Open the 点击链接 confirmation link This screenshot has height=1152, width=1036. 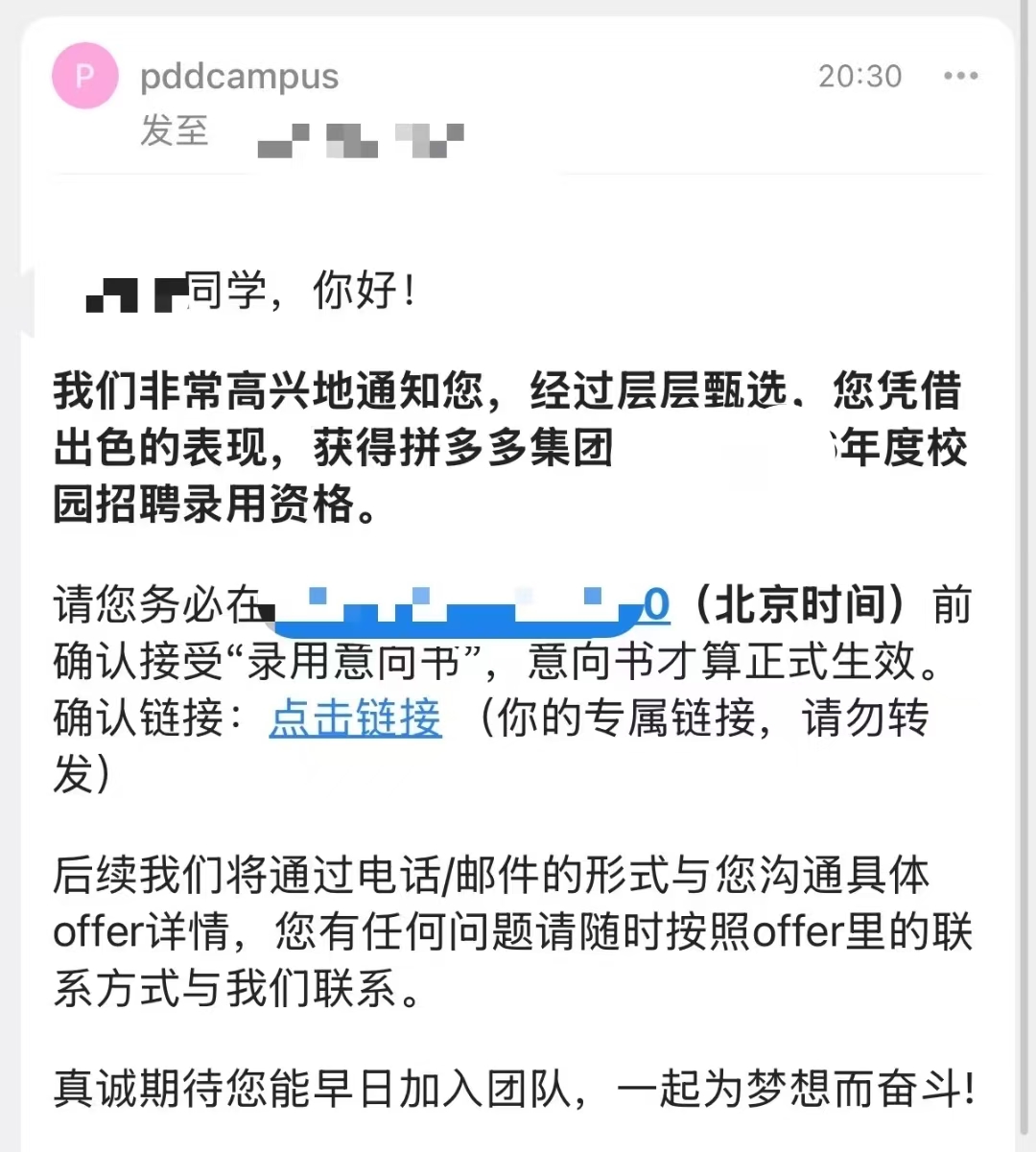pyautogui.click(x=355, y=717)
